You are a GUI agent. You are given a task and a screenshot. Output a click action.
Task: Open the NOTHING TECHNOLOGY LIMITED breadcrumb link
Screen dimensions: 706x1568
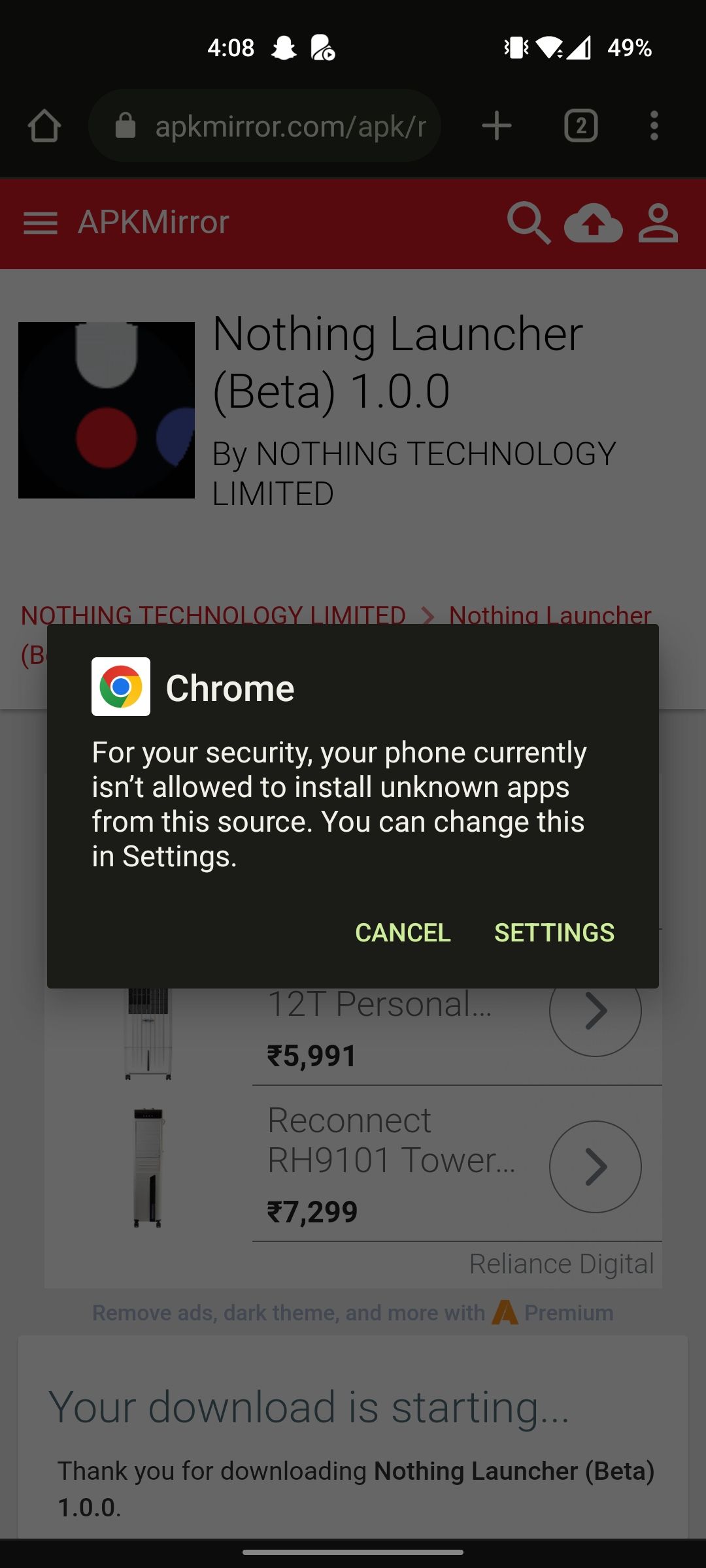(211, 615)
